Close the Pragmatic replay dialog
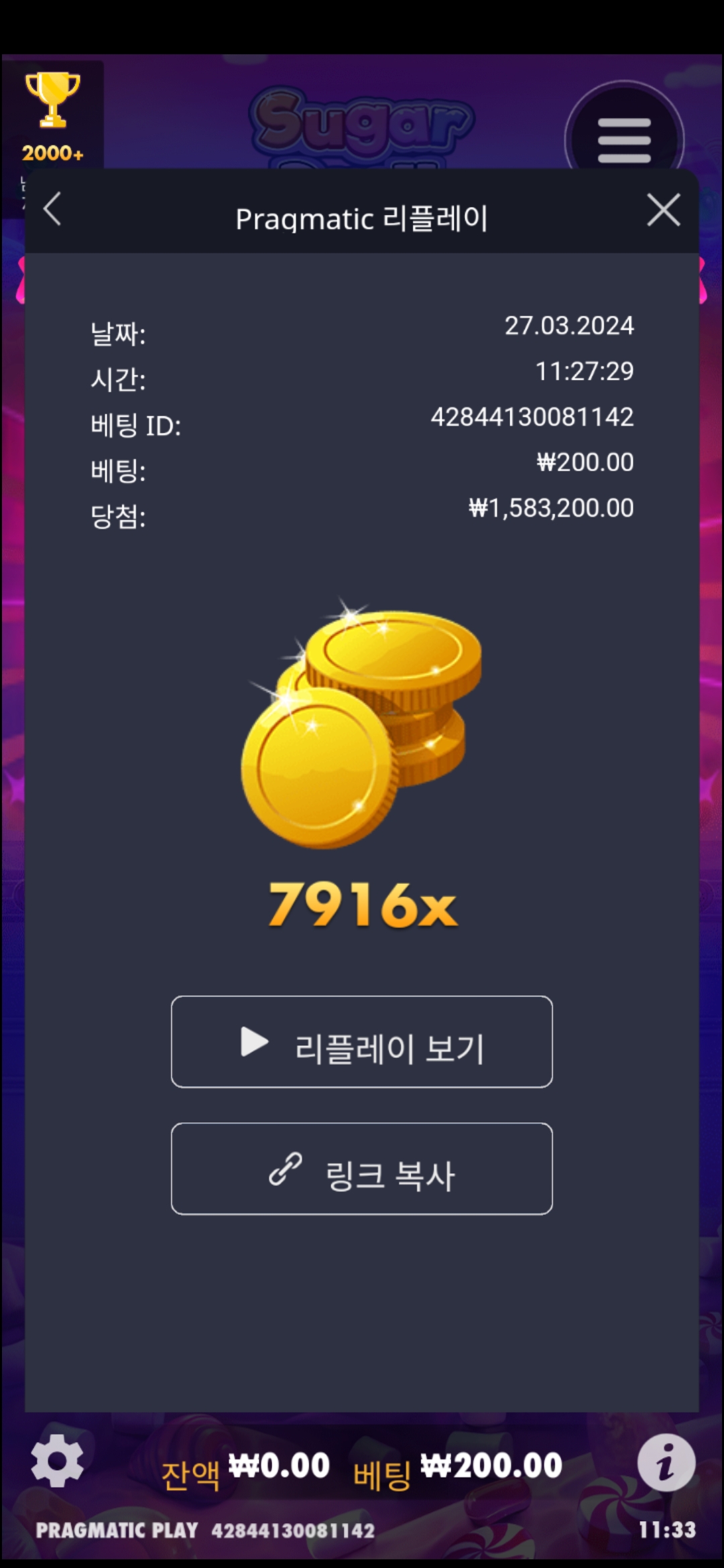The height and width of the screenshot is (1568, 724). pyautogui.click(x=663, y=210)
